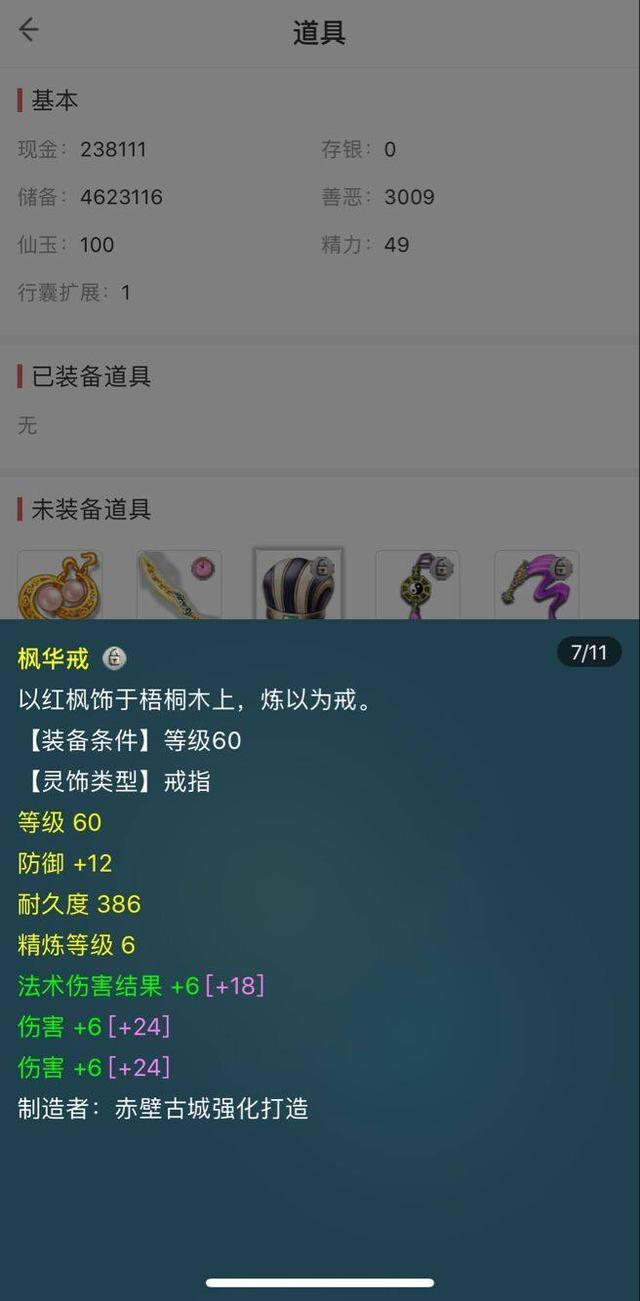Image resolution: width=640 pixels, height=1301 pixels.
Task: Go back using the top-left arrow
Action: point(28,30)
